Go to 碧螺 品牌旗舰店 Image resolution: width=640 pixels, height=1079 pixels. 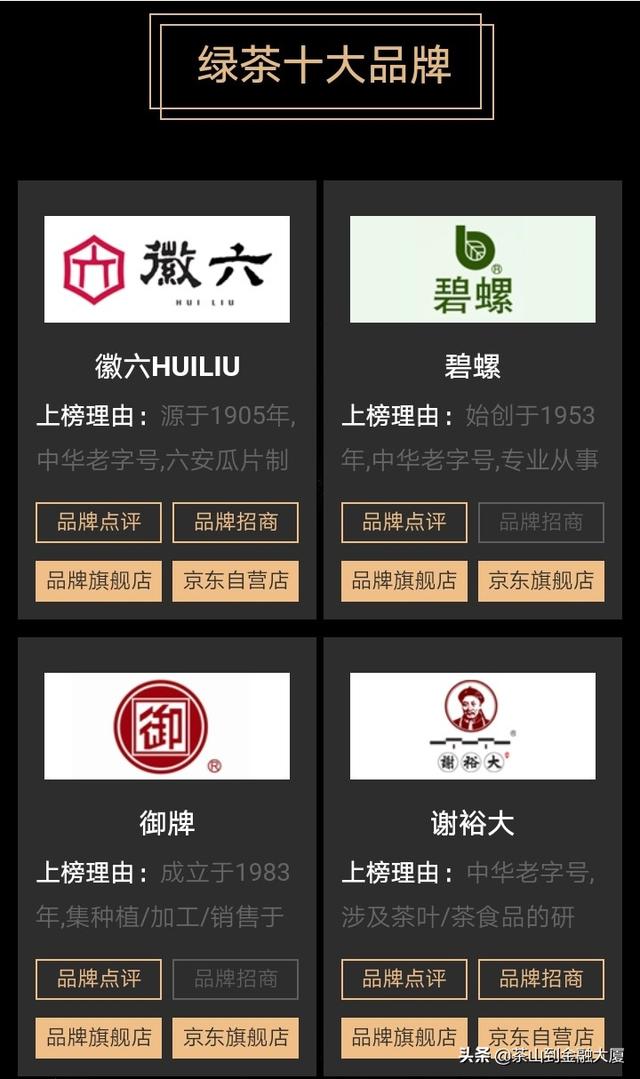coord(404,581)
